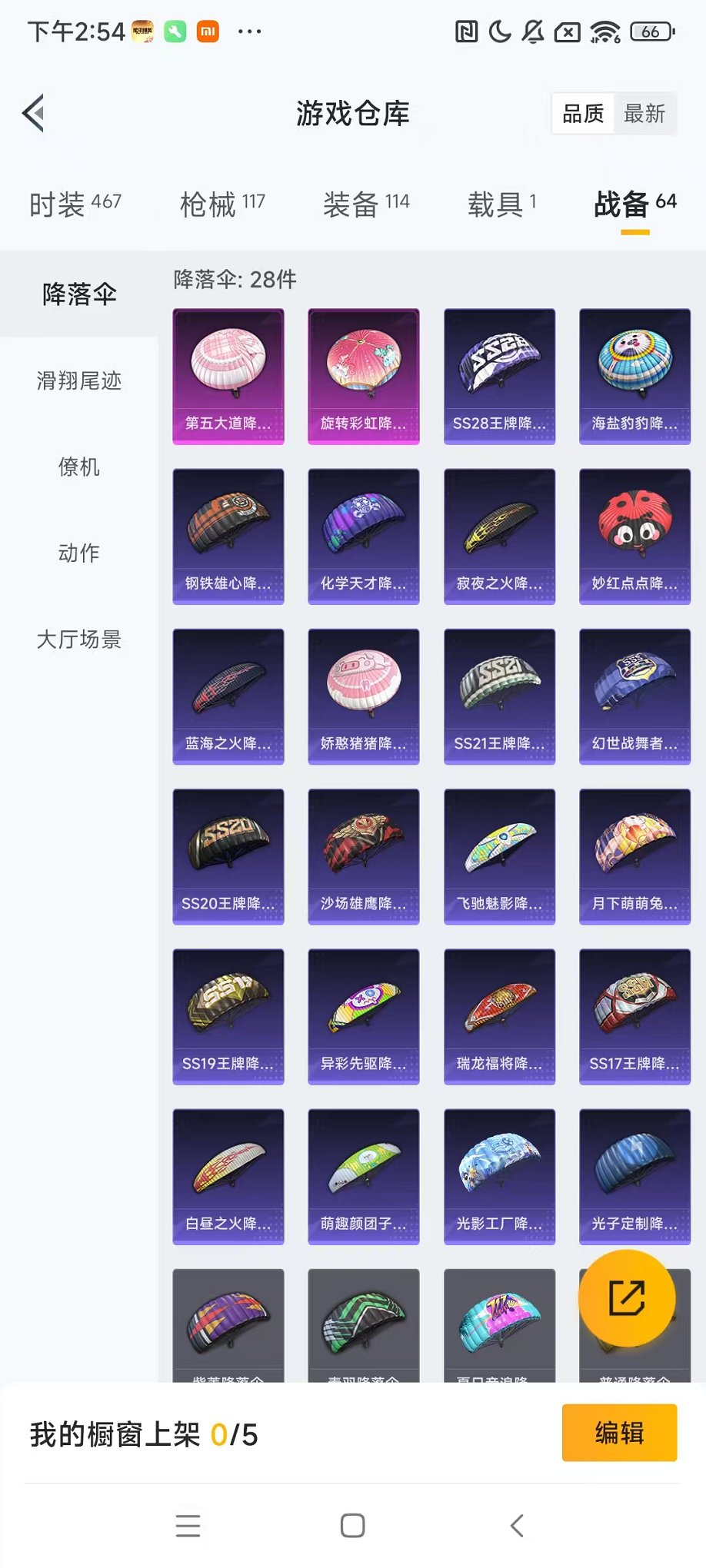This screenshot has height=1568, width=706.
Task: Open the 第五大道 parachute item
Action: (228, 377)
